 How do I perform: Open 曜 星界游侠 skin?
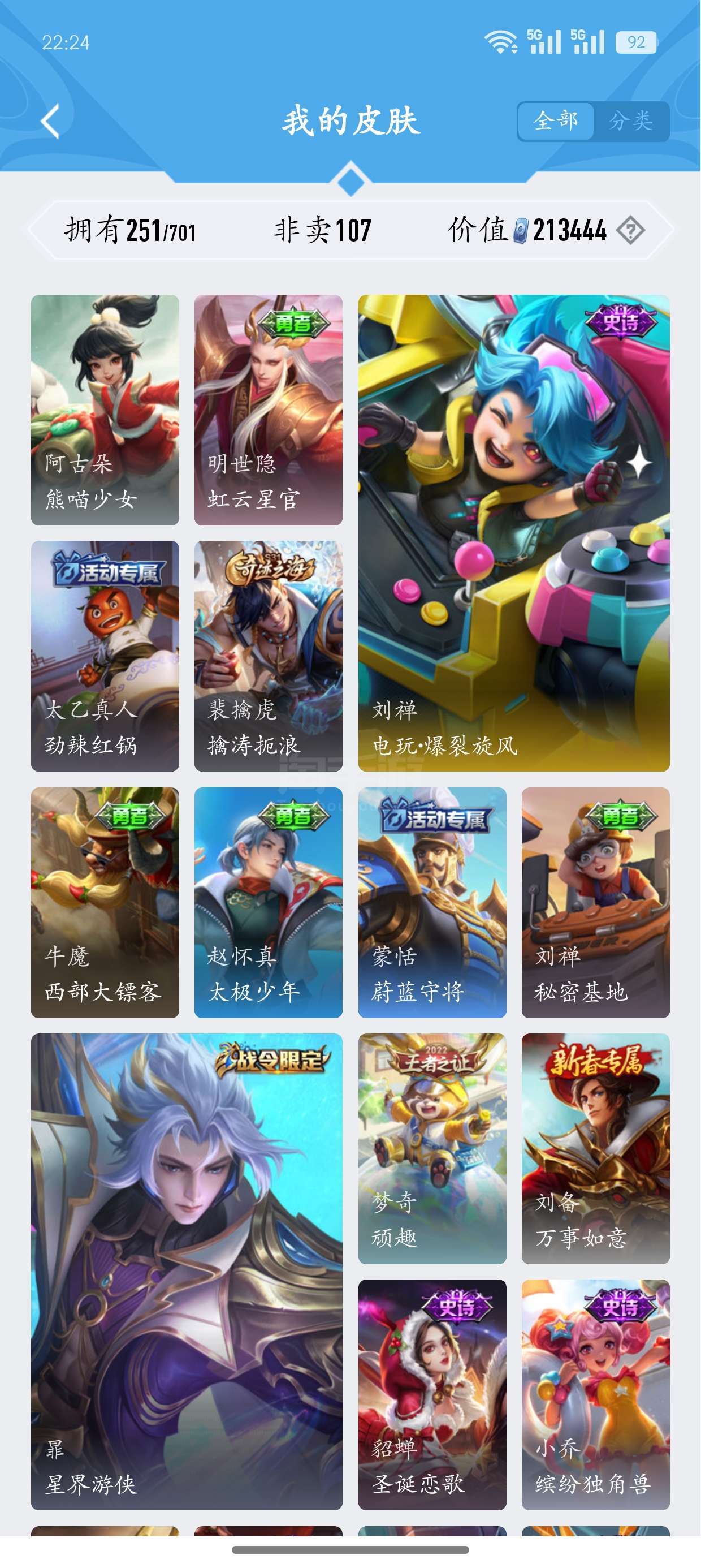pyautogui.click(x=186, y=1272)
